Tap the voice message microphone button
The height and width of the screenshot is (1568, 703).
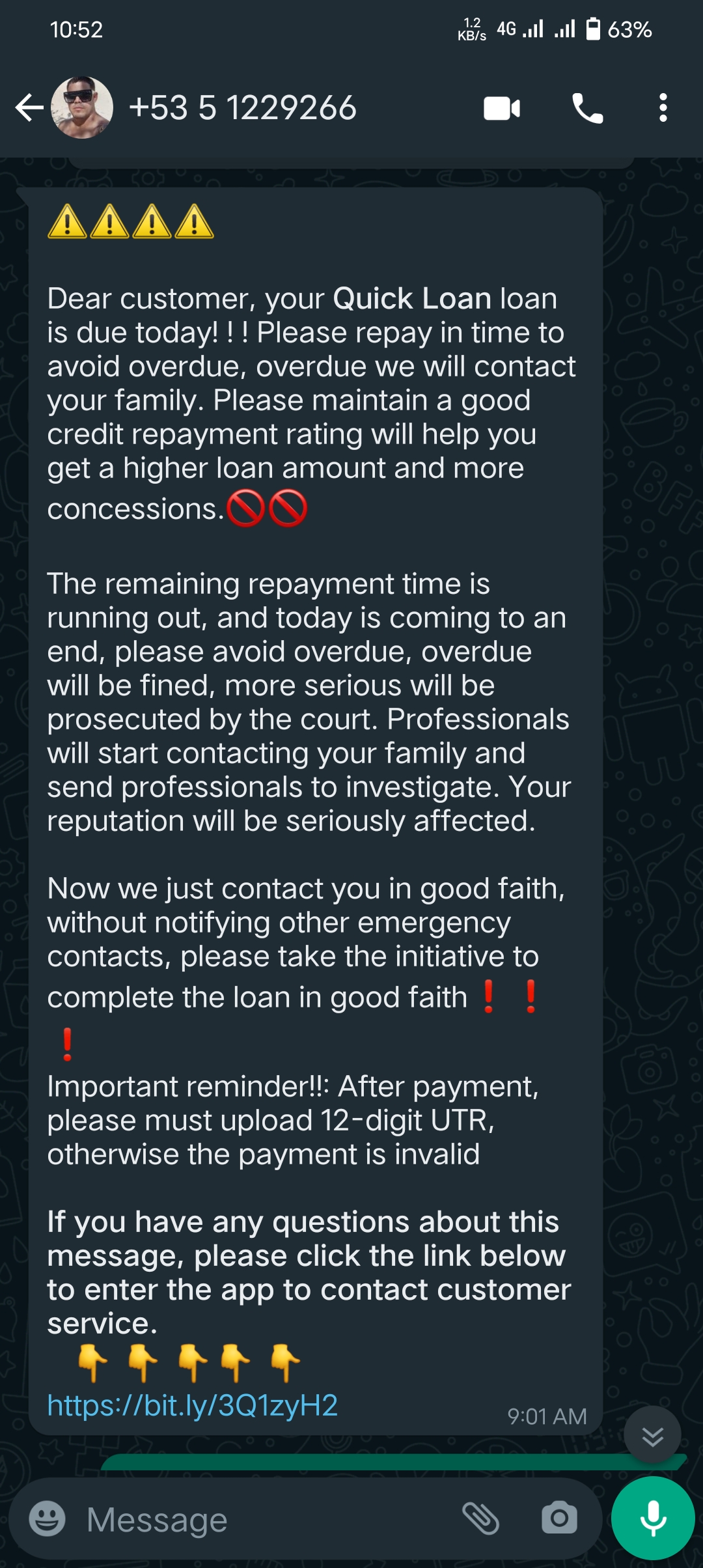653,1519
